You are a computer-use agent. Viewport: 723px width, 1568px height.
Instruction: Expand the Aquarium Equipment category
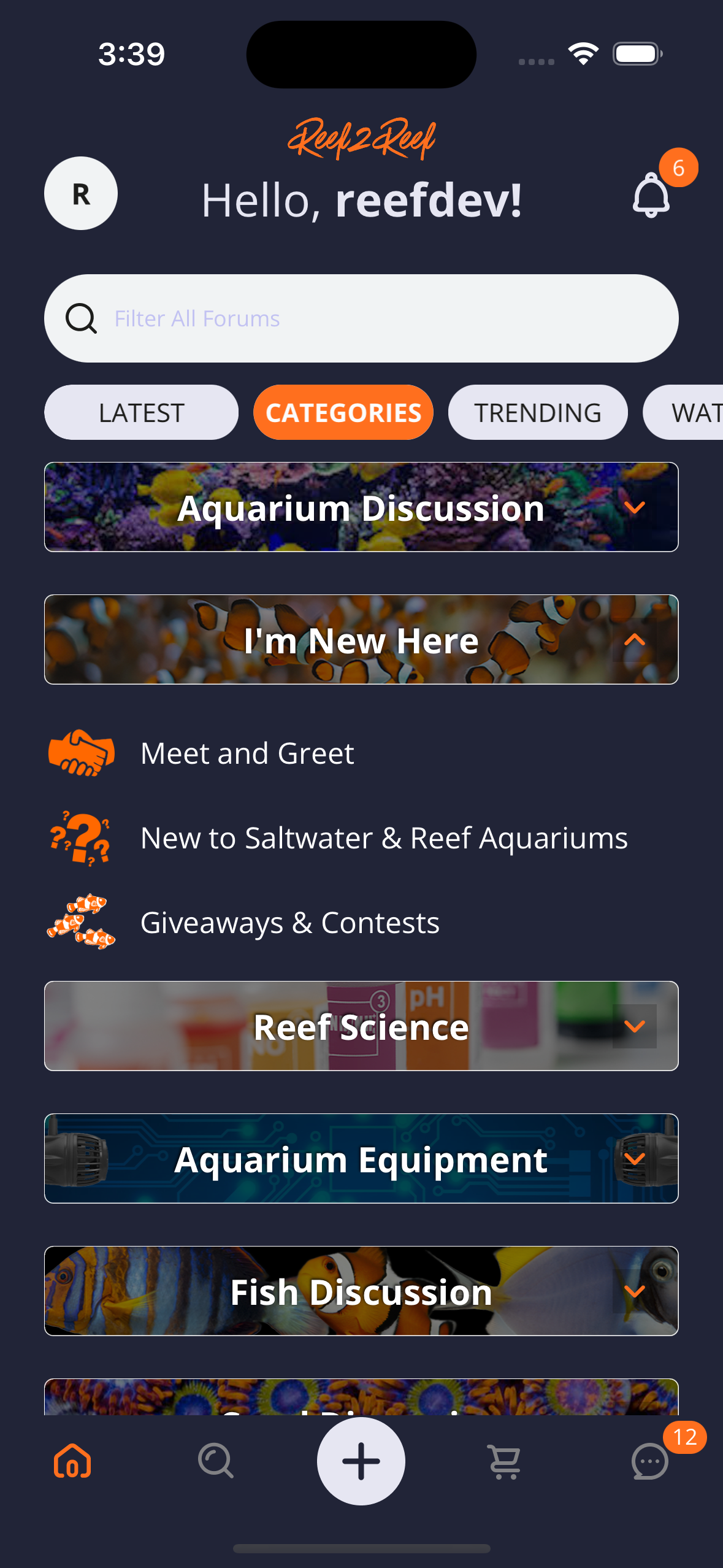361,1159
